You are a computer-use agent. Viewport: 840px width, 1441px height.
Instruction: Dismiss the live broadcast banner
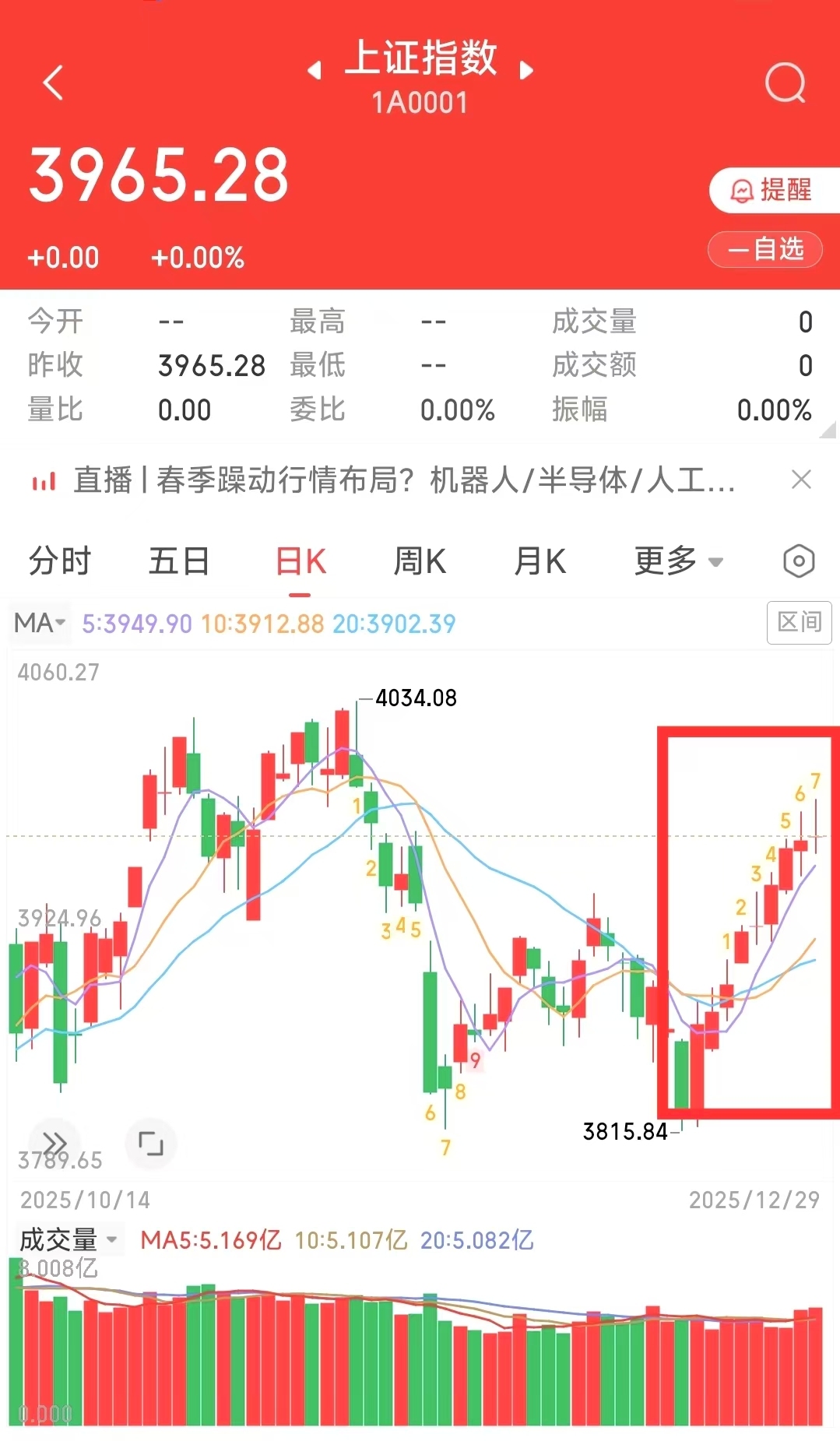tap(801, 480)
